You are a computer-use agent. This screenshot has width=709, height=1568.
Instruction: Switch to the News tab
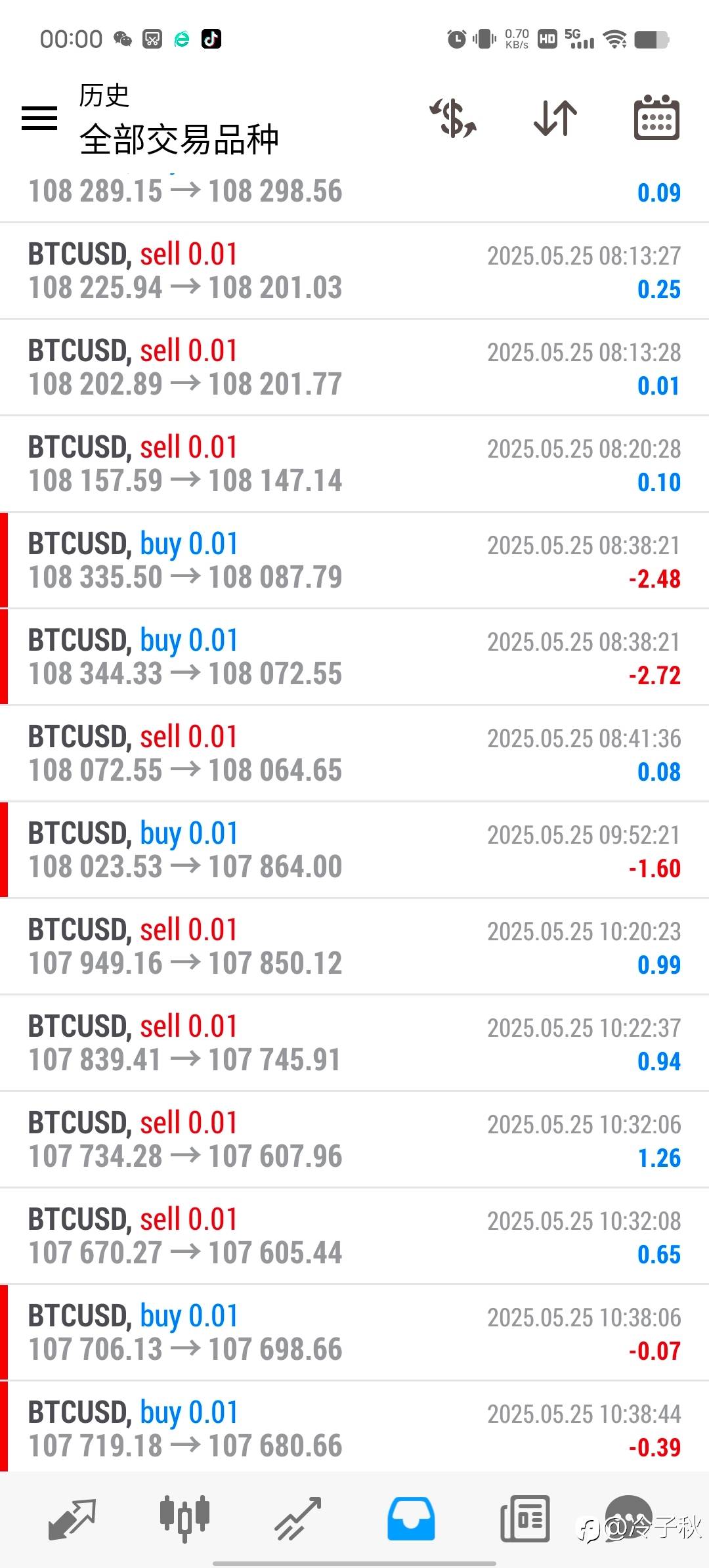tap(525, 1519)
